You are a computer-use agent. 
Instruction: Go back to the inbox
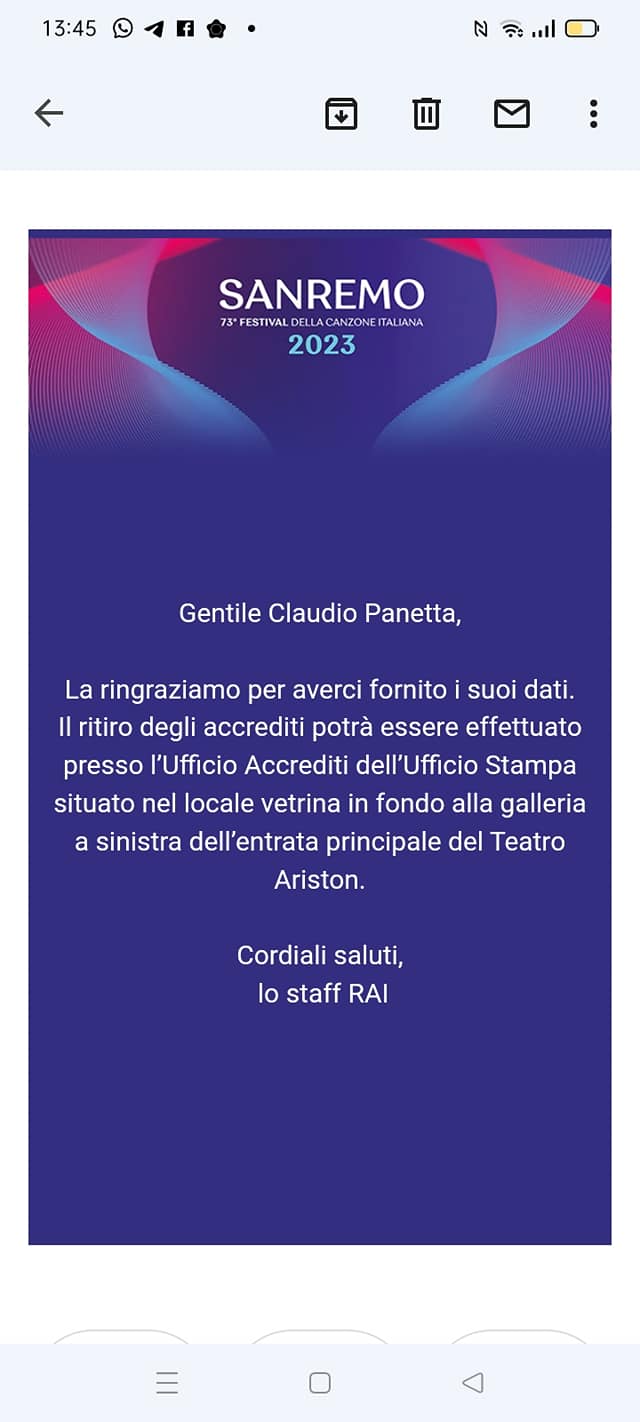tap(49, 114)
